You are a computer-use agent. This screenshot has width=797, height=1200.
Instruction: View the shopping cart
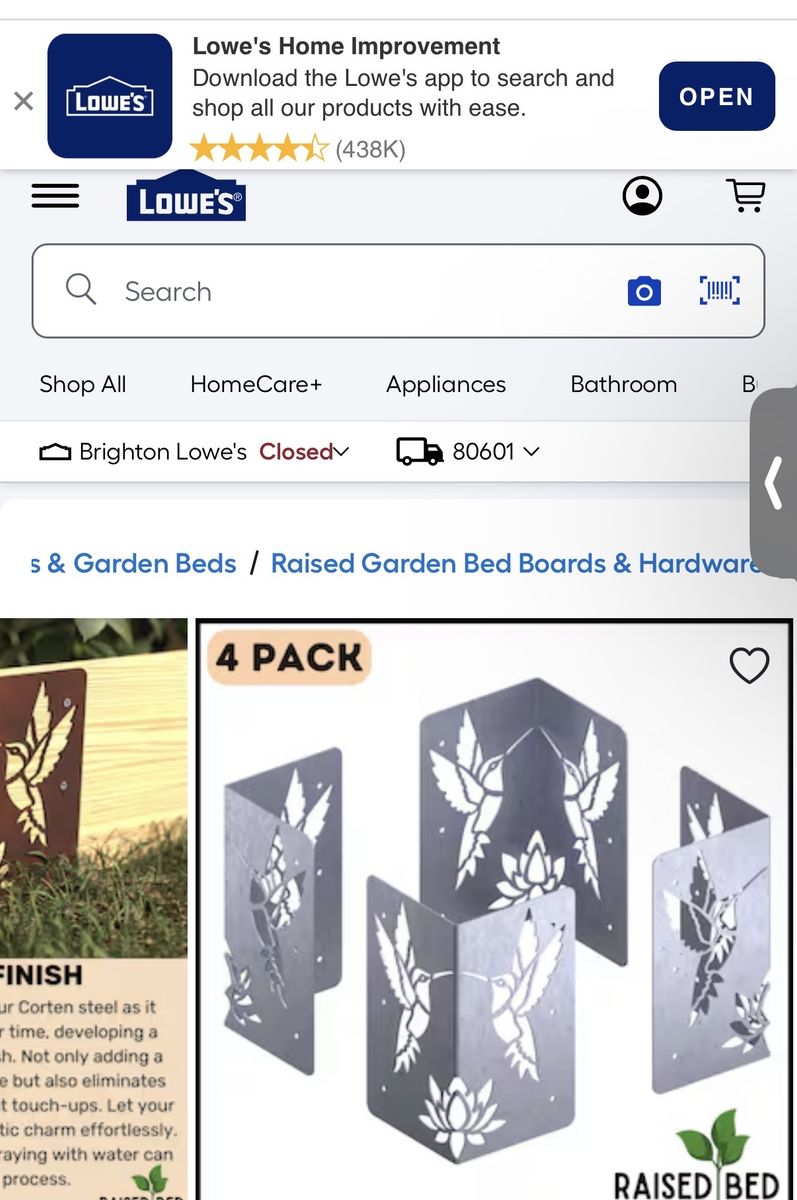(745, 196)
